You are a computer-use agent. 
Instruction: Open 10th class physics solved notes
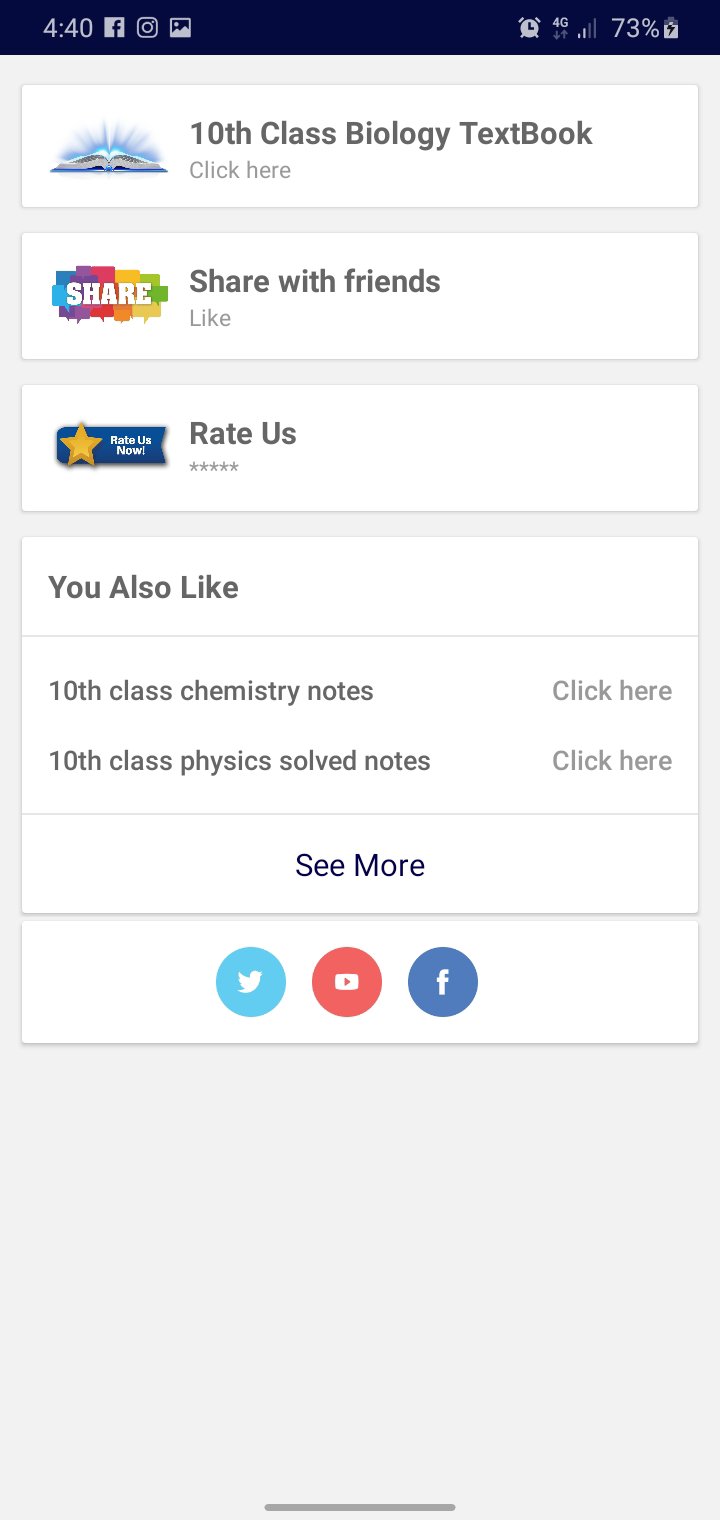click(360, 761)
